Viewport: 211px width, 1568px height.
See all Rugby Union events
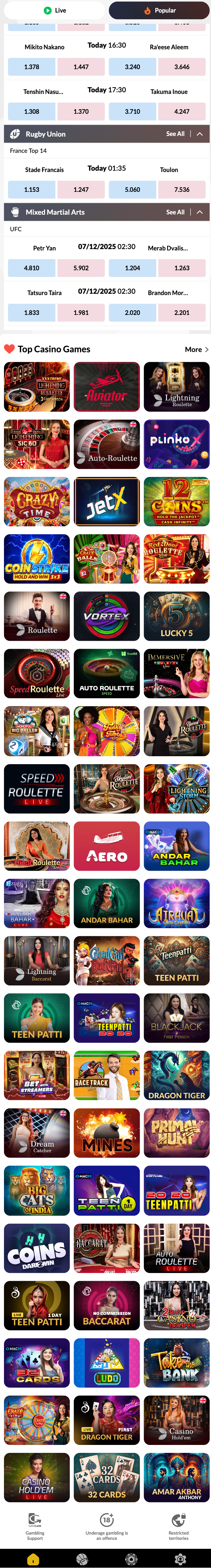point(175,134)
